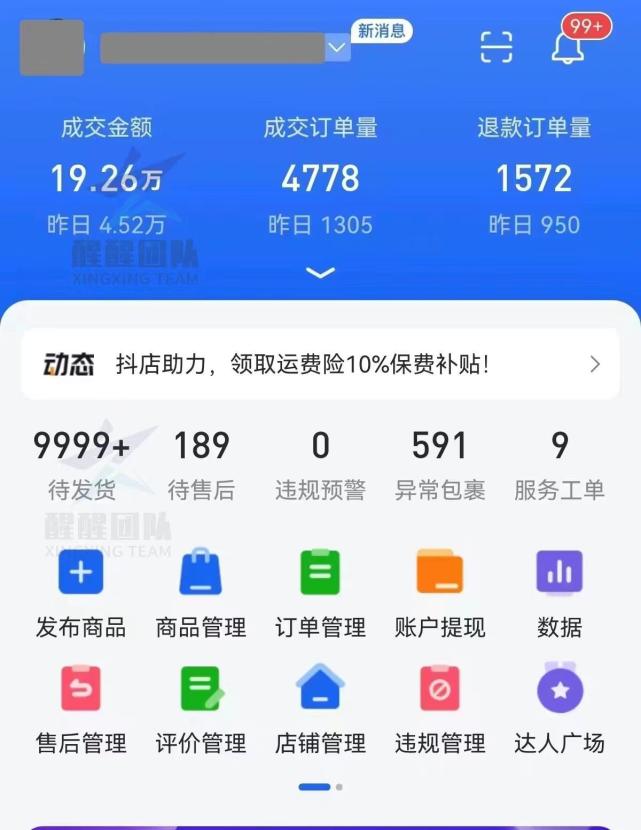Open 违规管理 violation management

coord(440,708)
